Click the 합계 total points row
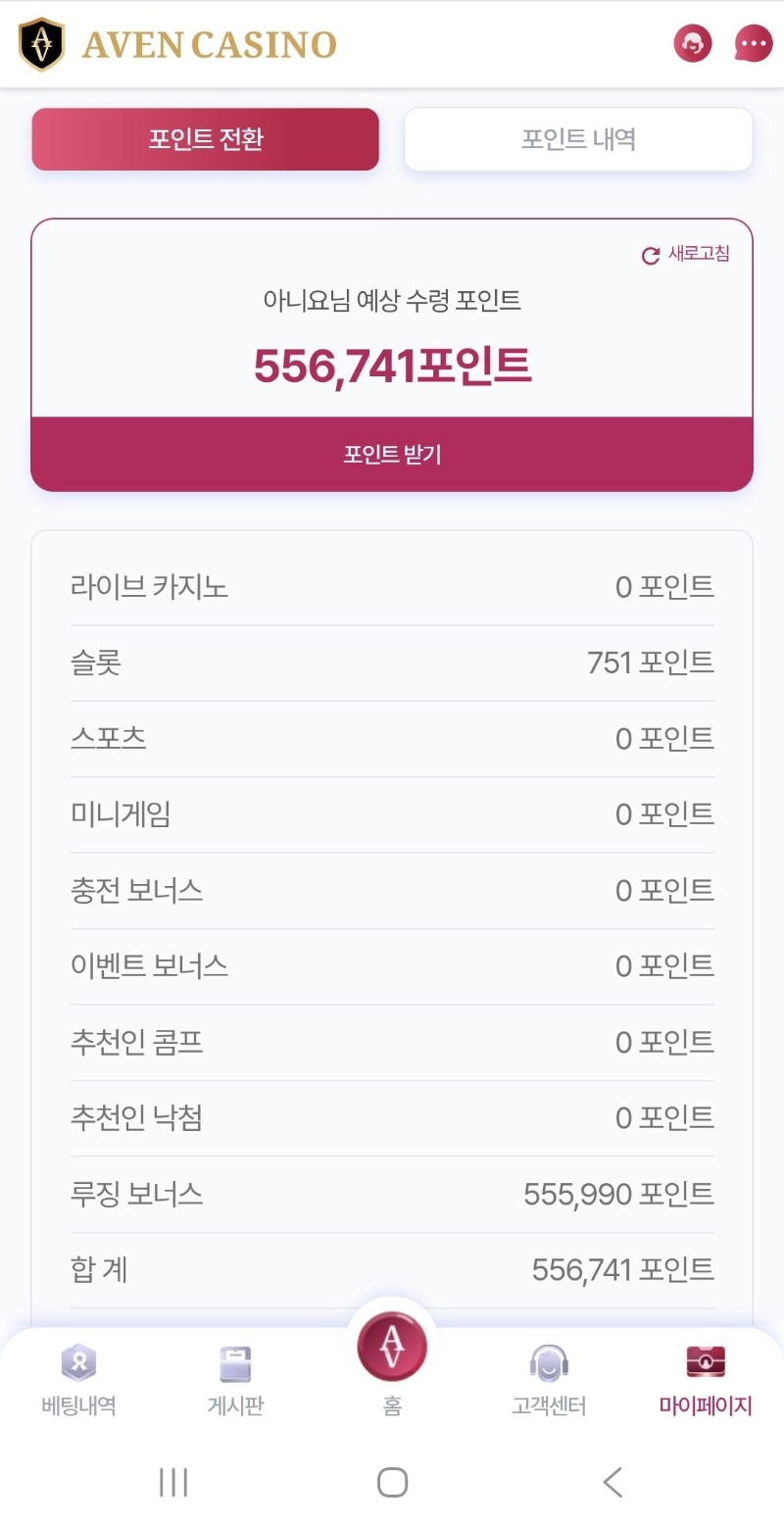Screen dimensions: 784x1526 click(x=392, y=1269)
